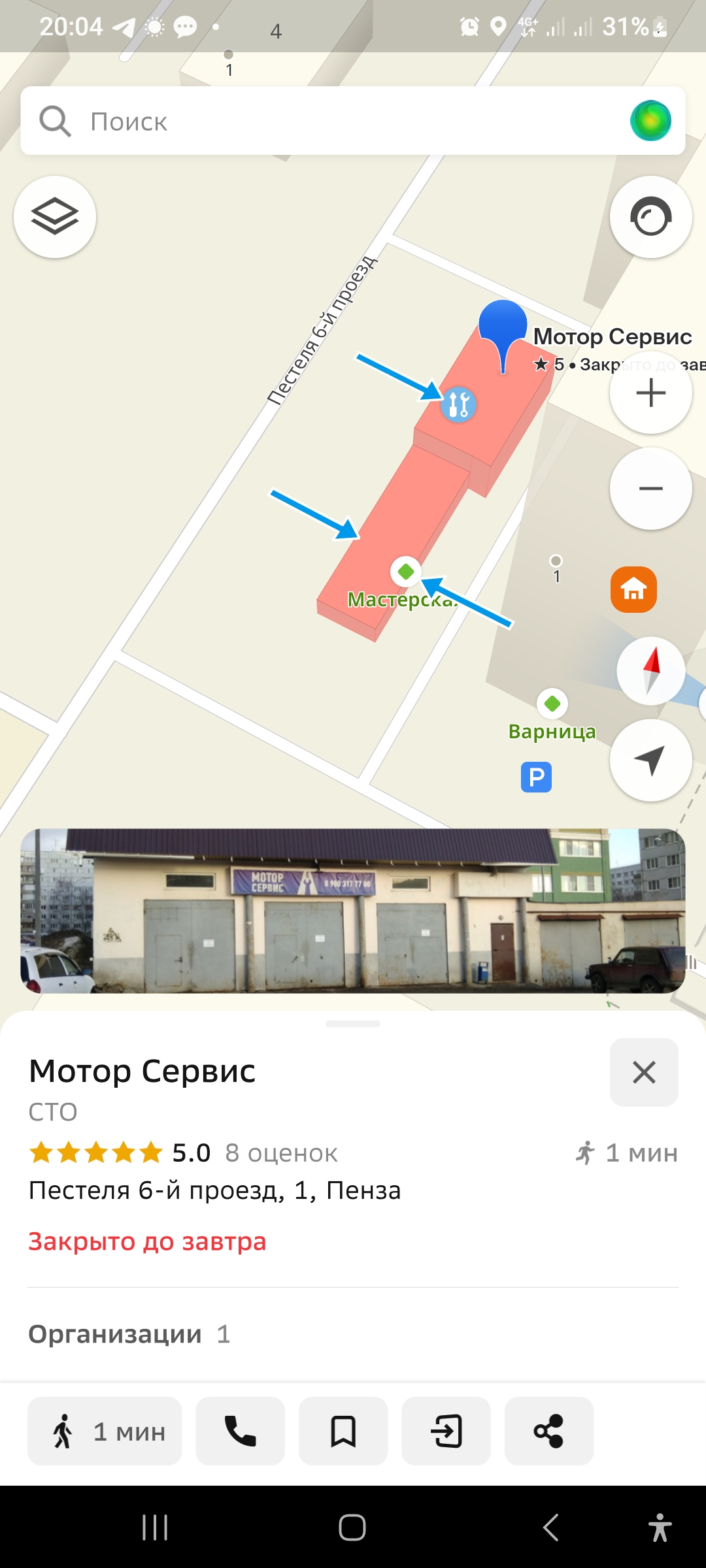Select the Варница place on the map
This screenshot has width=706, height=1568.
[x=552, y=704]
